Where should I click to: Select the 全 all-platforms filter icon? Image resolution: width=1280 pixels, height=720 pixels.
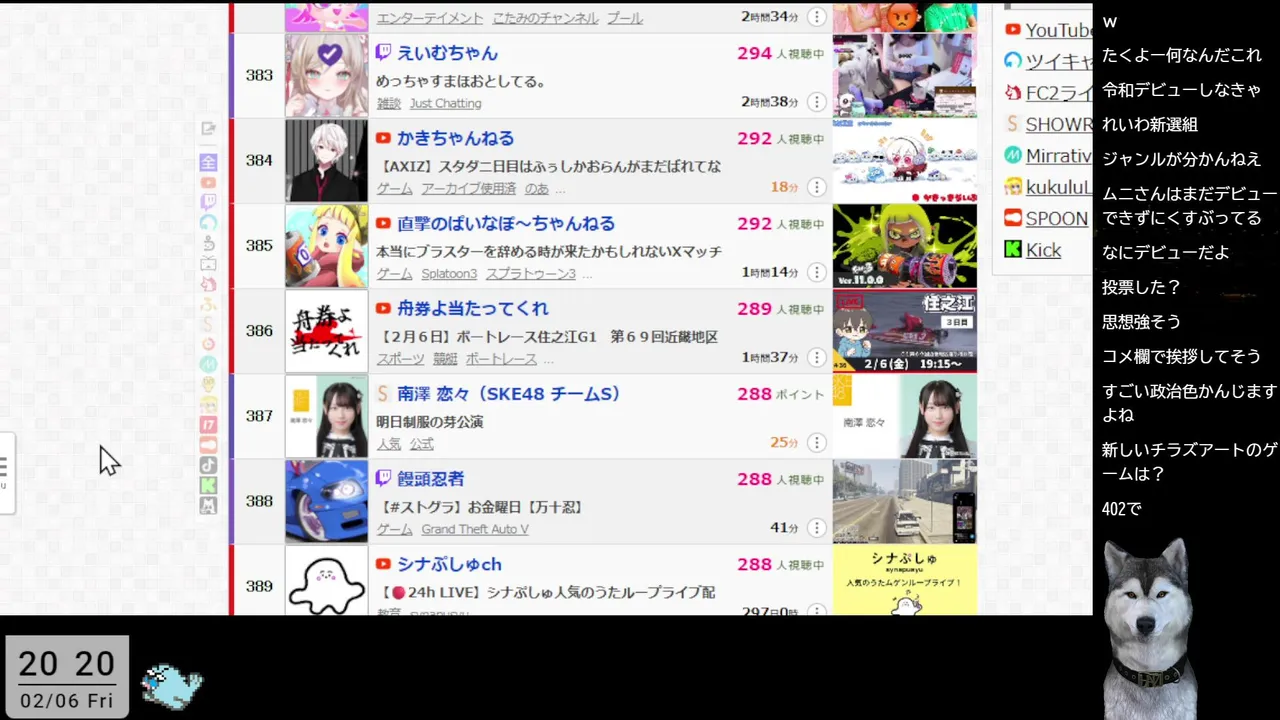pyautogui.click(x=208, y=162)
